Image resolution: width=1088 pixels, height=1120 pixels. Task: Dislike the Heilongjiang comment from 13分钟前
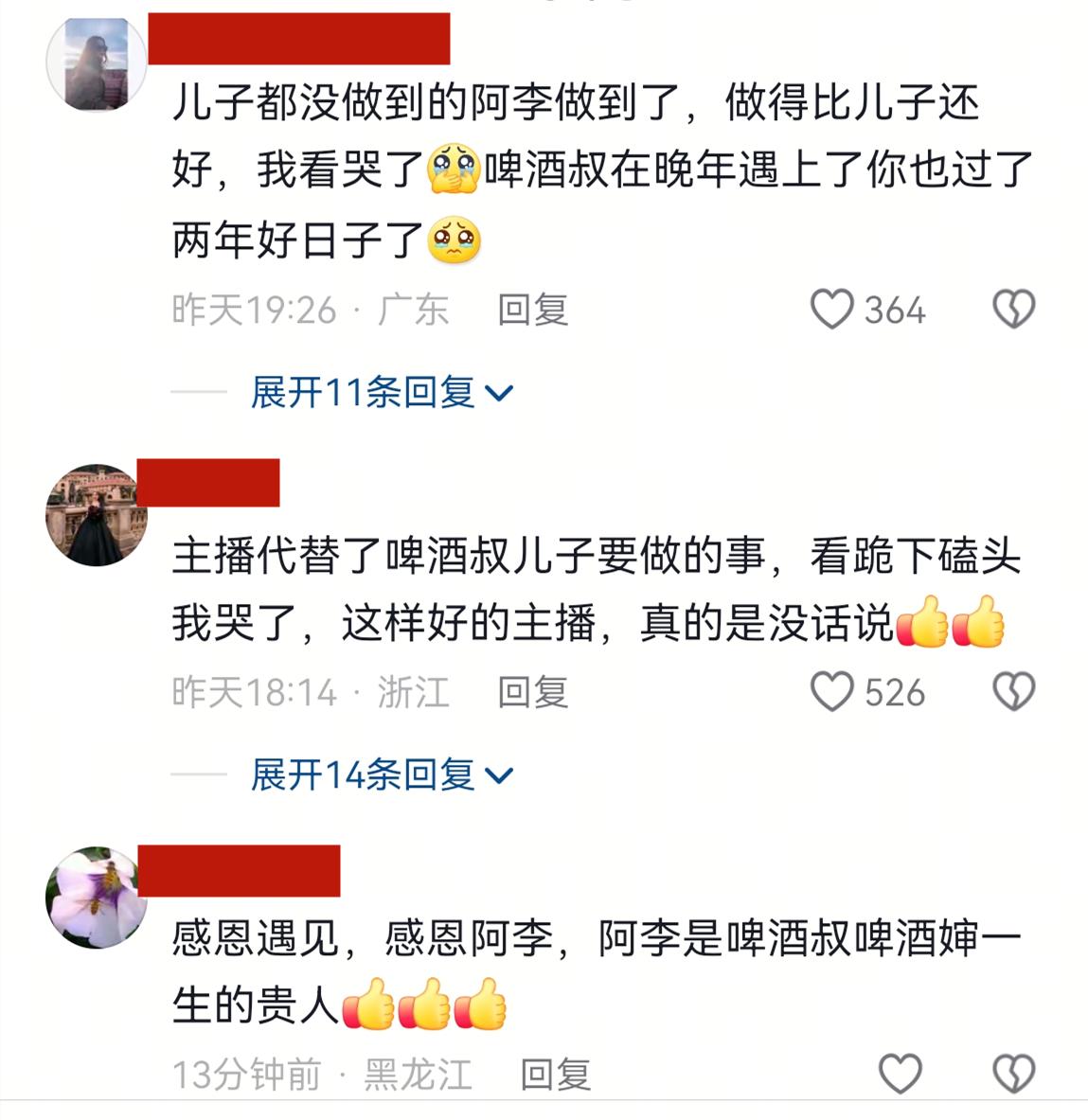[1013, 1074]
